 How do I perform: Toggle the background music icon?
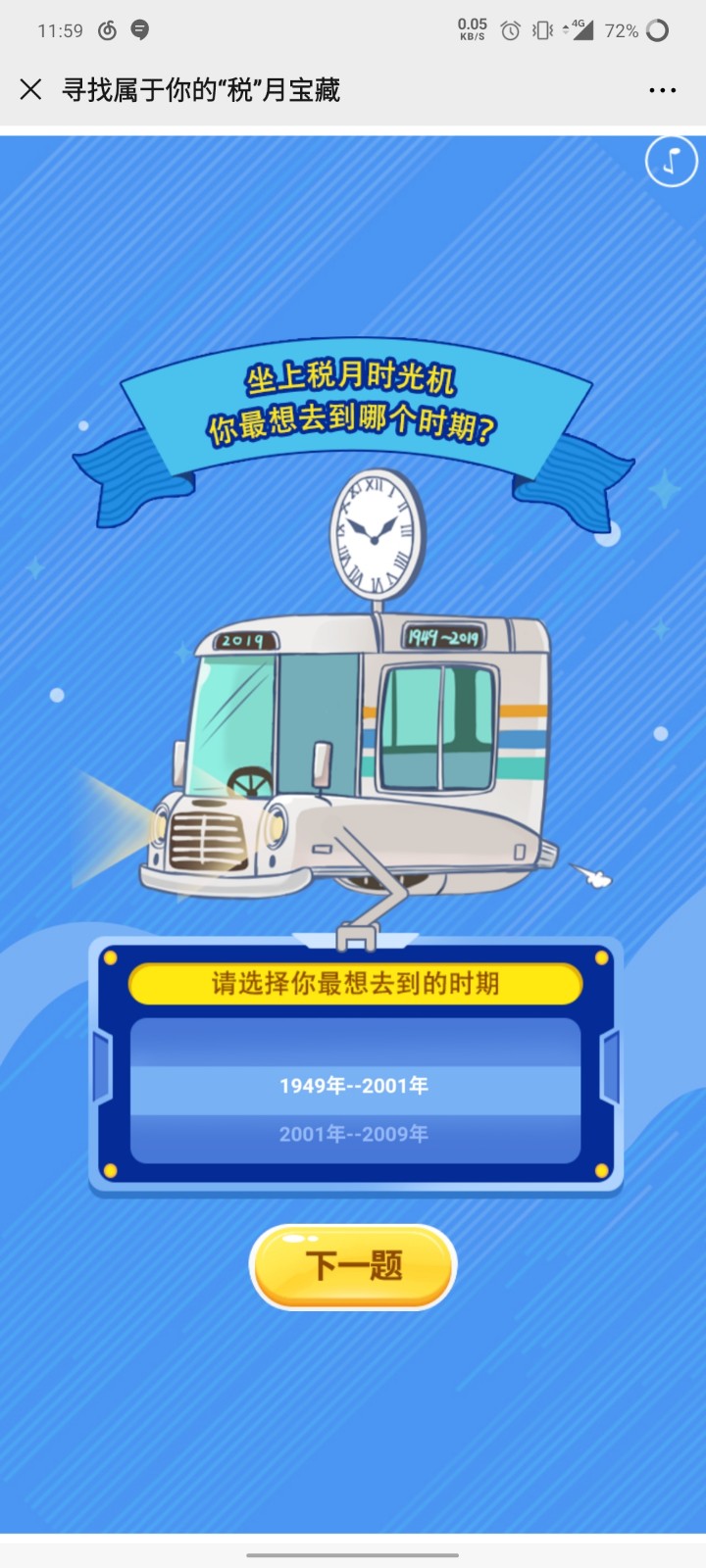pos(671,161)
